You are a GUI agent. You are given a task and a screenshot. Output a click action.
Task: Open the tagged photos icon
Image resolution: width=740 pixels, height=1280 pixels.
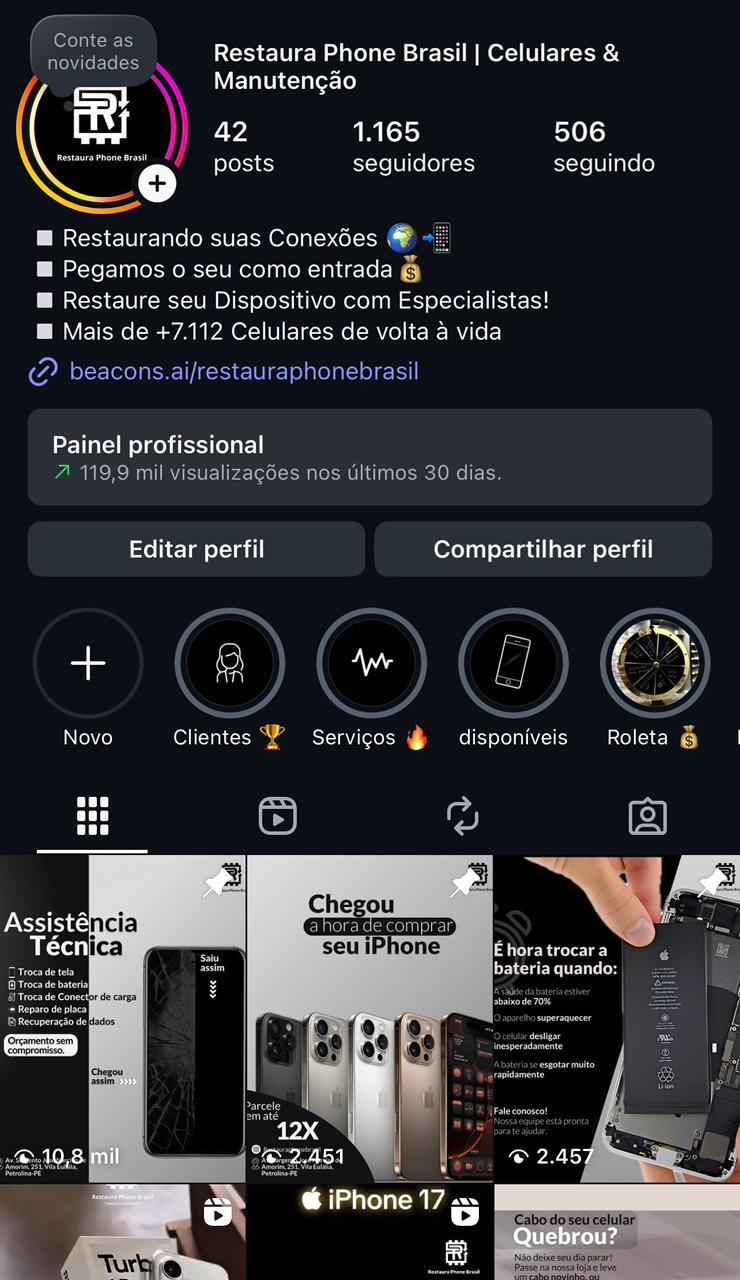point(647,815)
